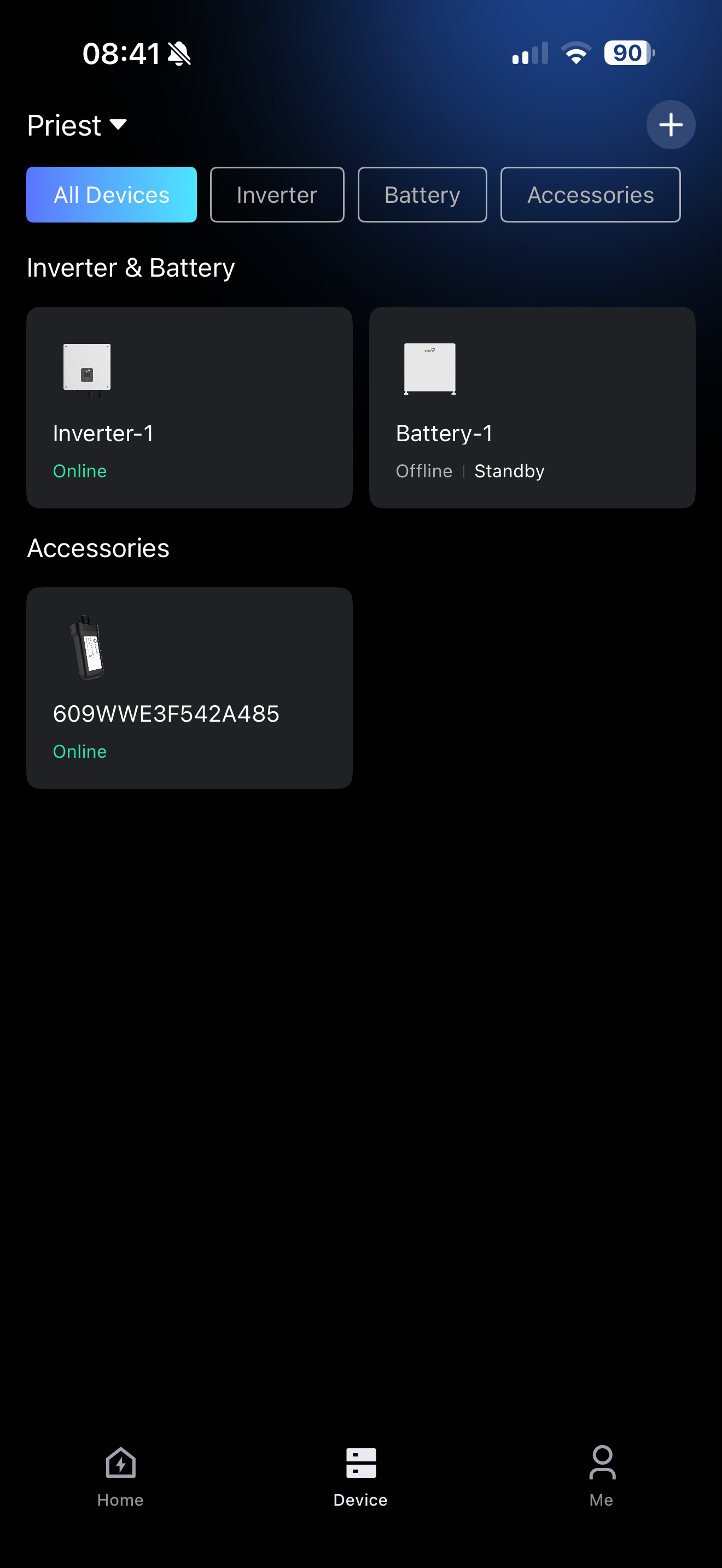Switch to the Me tab
Screen dimensions: 722x1568
(x=602, y=1476)
